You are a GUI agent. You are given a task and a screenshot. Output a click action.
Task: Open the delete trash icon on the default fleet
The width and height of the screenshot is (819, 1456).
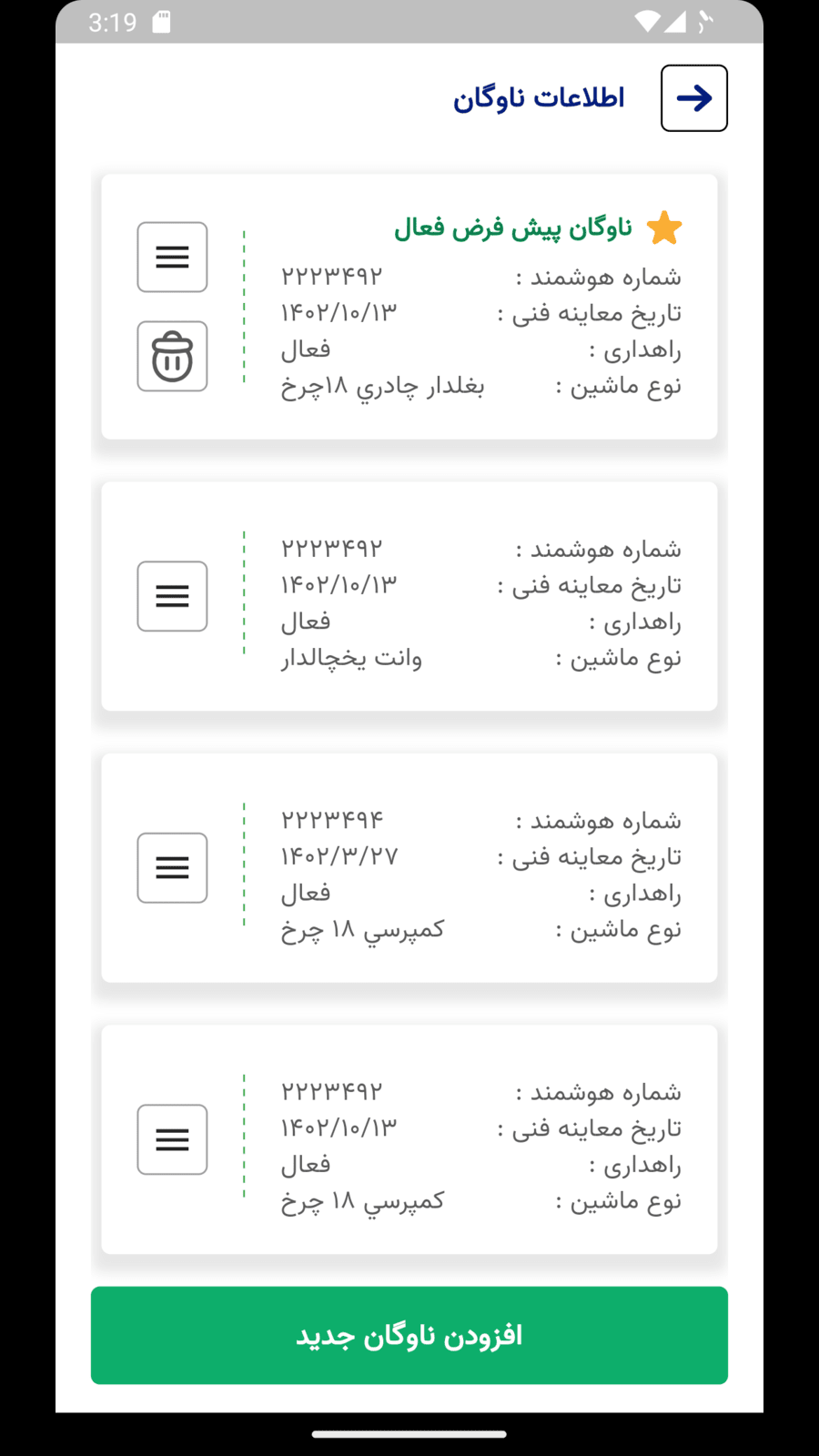click(x=171, y=356)
